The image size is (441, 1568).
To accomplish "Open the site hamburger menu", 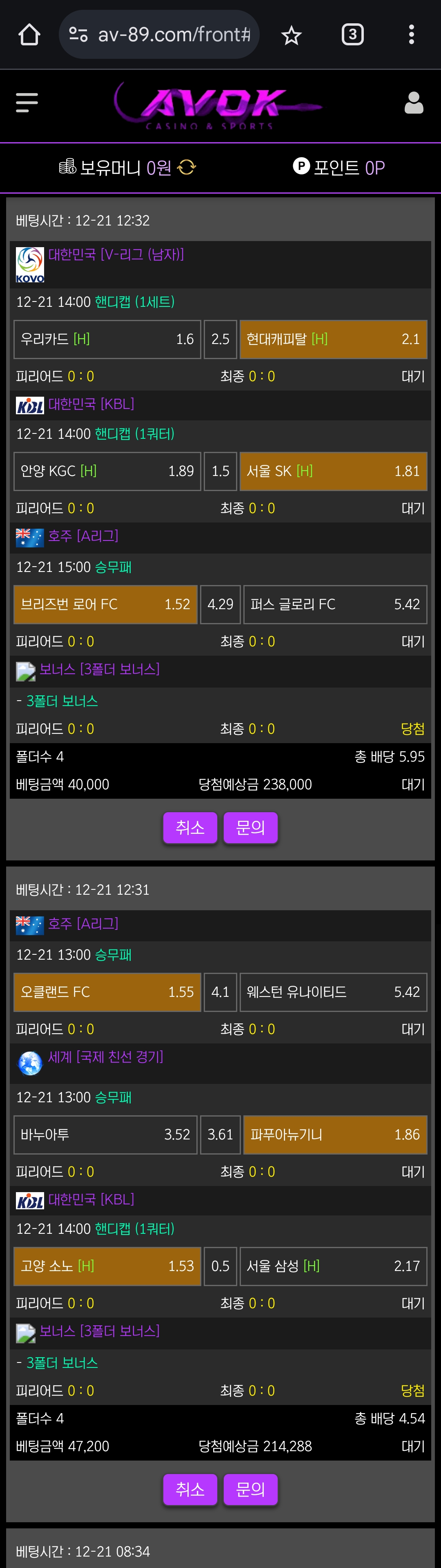I will (x=27, y=102).
